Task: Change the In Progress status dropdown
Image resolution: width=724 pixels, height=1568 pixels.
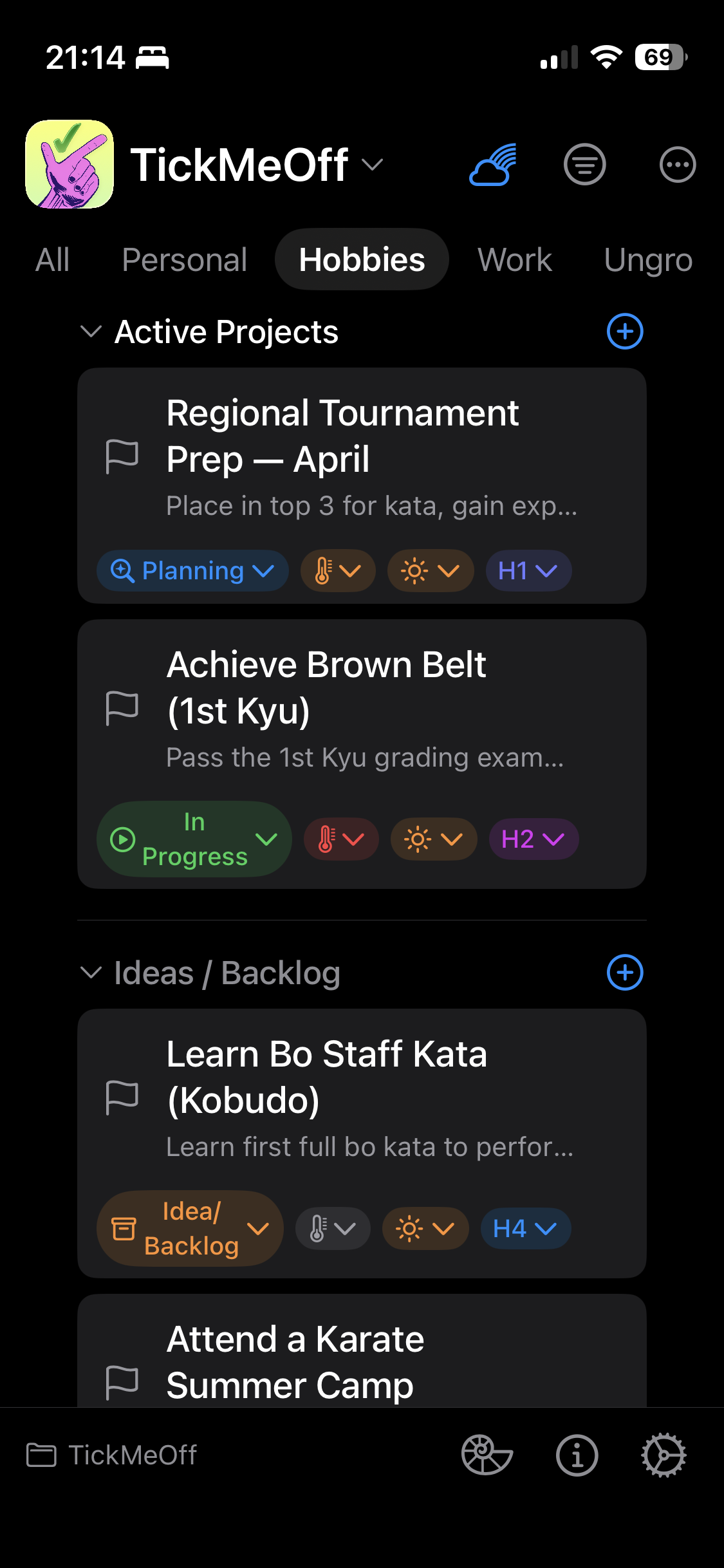Action: tap(194, 839)
